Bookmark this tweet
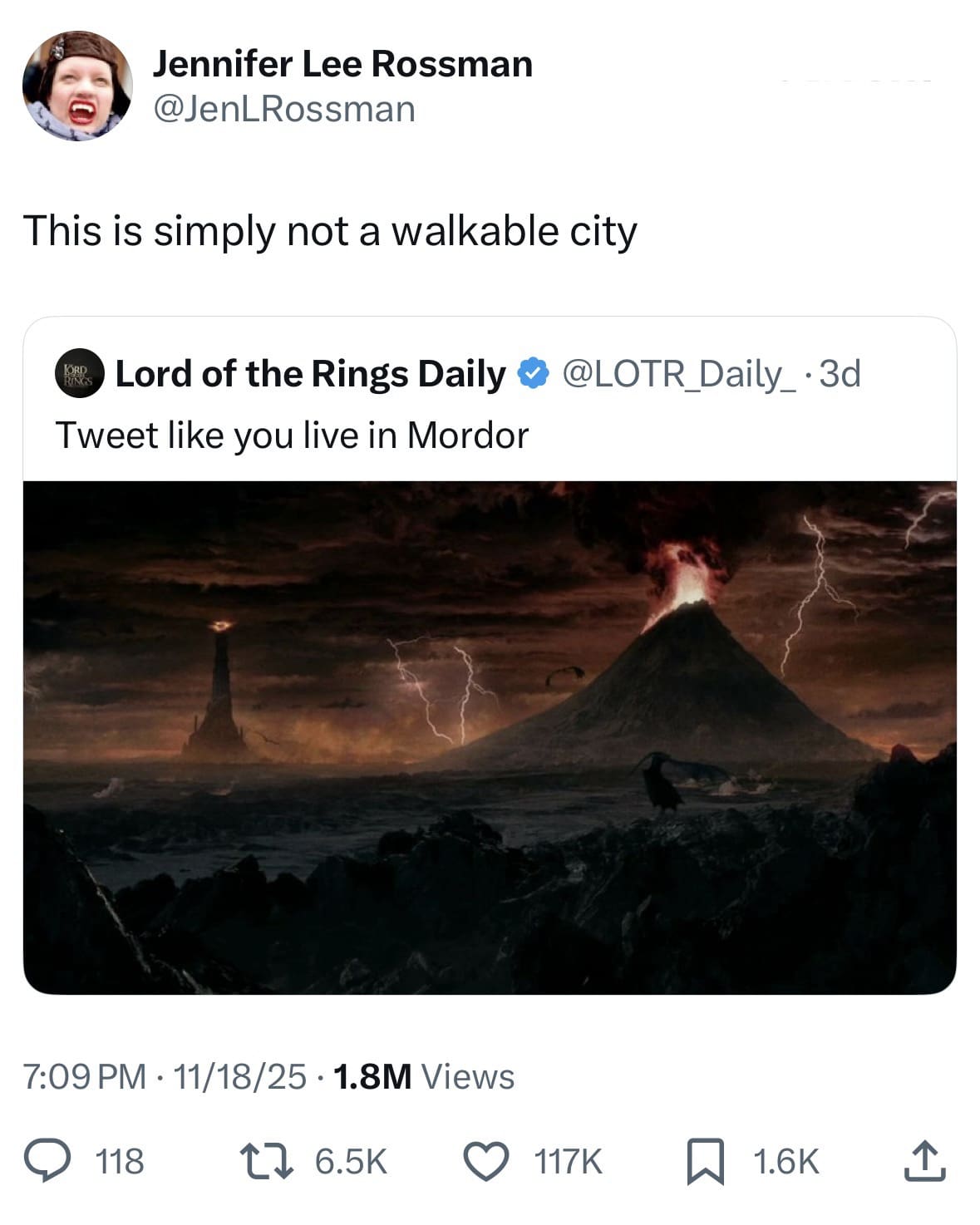This screenshot has width=980, height=1225. 706,1161
